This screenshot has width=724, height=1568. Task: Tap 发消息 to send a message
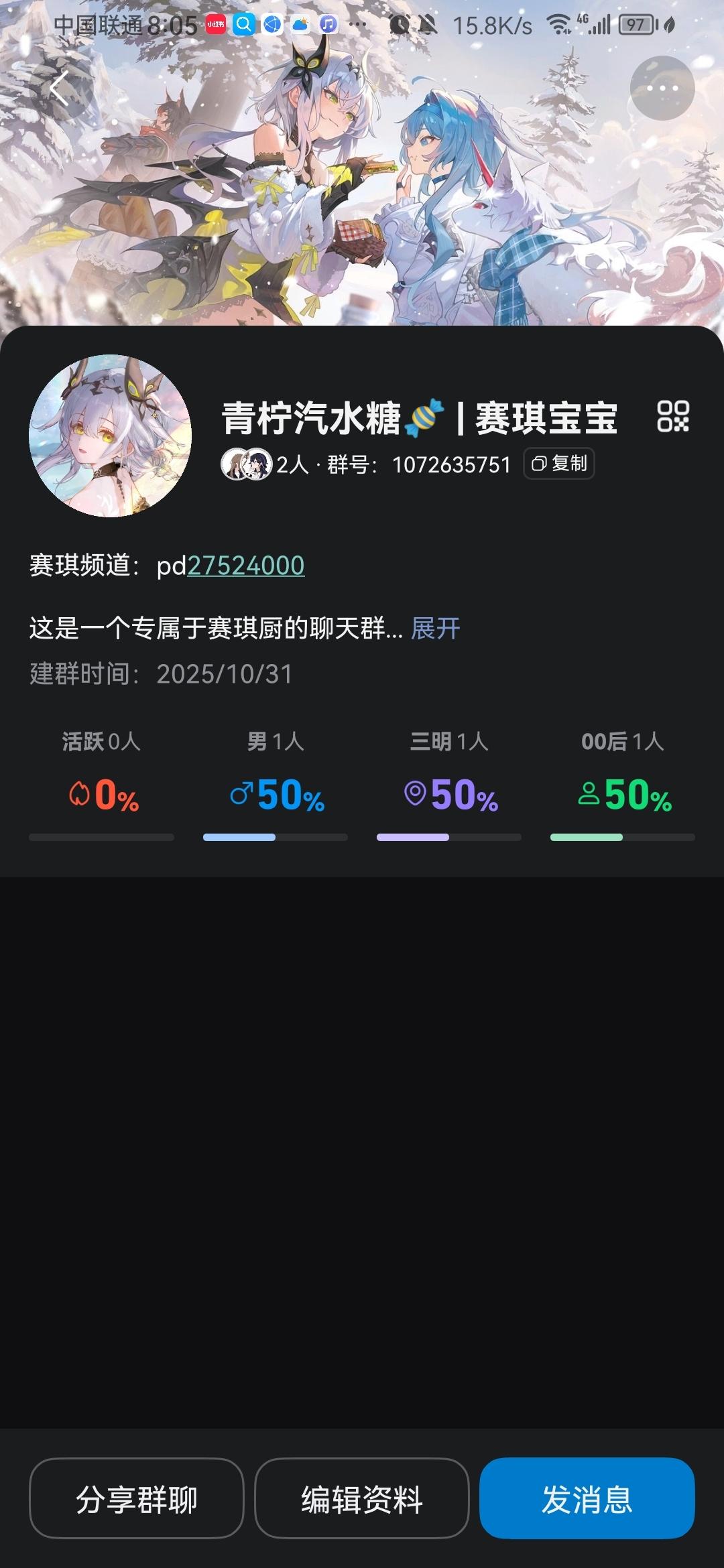tap(587, 1498)
